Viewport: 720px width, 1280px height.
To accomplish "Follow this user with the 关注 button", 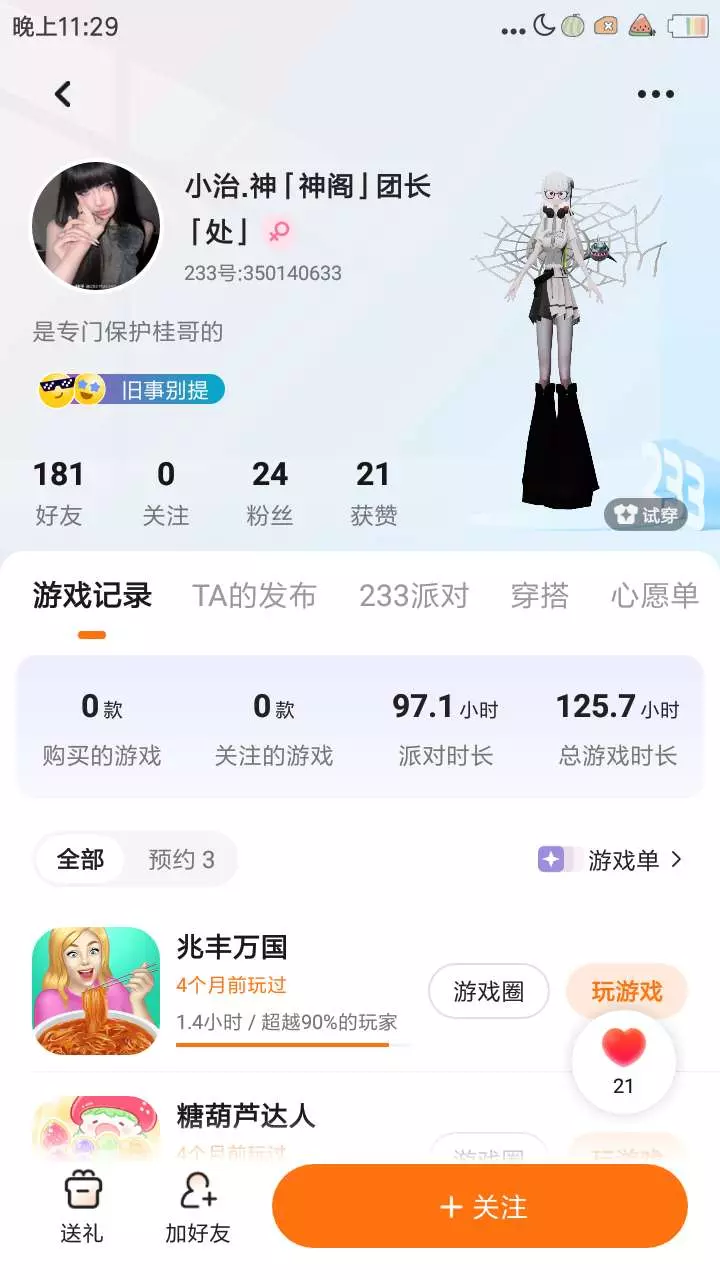I will [480, 1206].
